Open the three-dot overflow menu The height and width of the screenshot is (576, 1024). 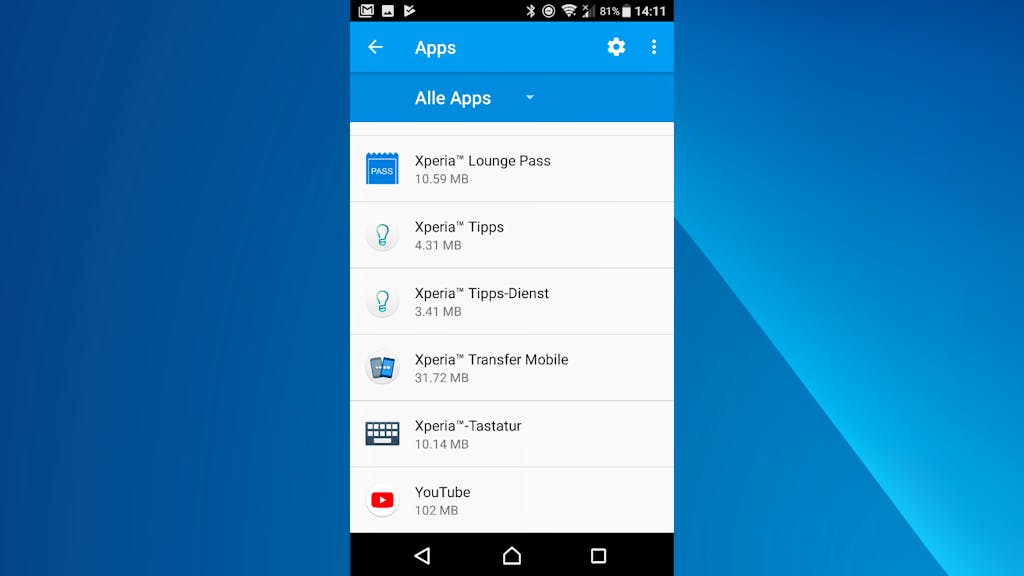tap(654, 47)
